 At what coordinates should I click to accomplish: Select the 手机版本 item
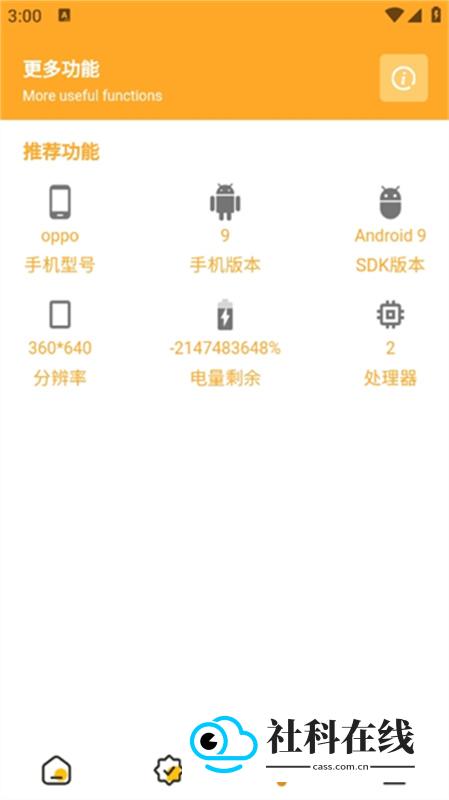tap(225, 230)
